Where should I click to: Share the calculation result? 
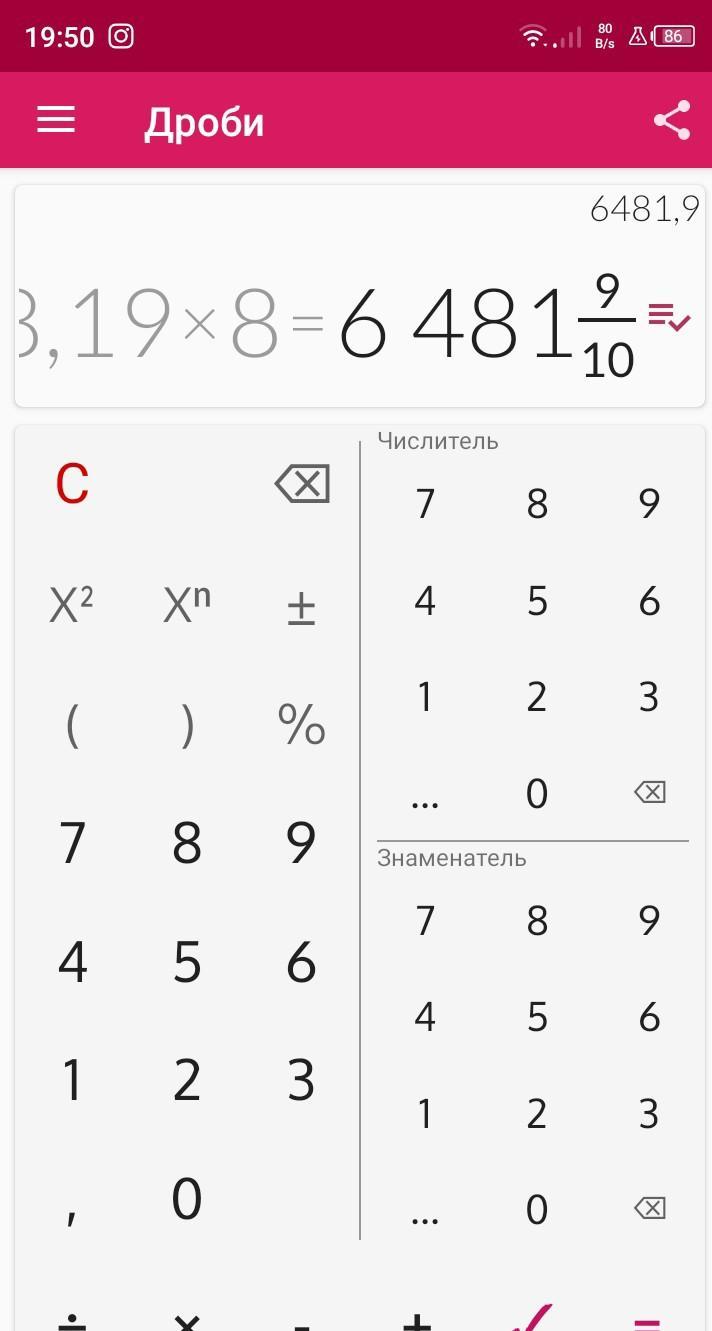672,120
